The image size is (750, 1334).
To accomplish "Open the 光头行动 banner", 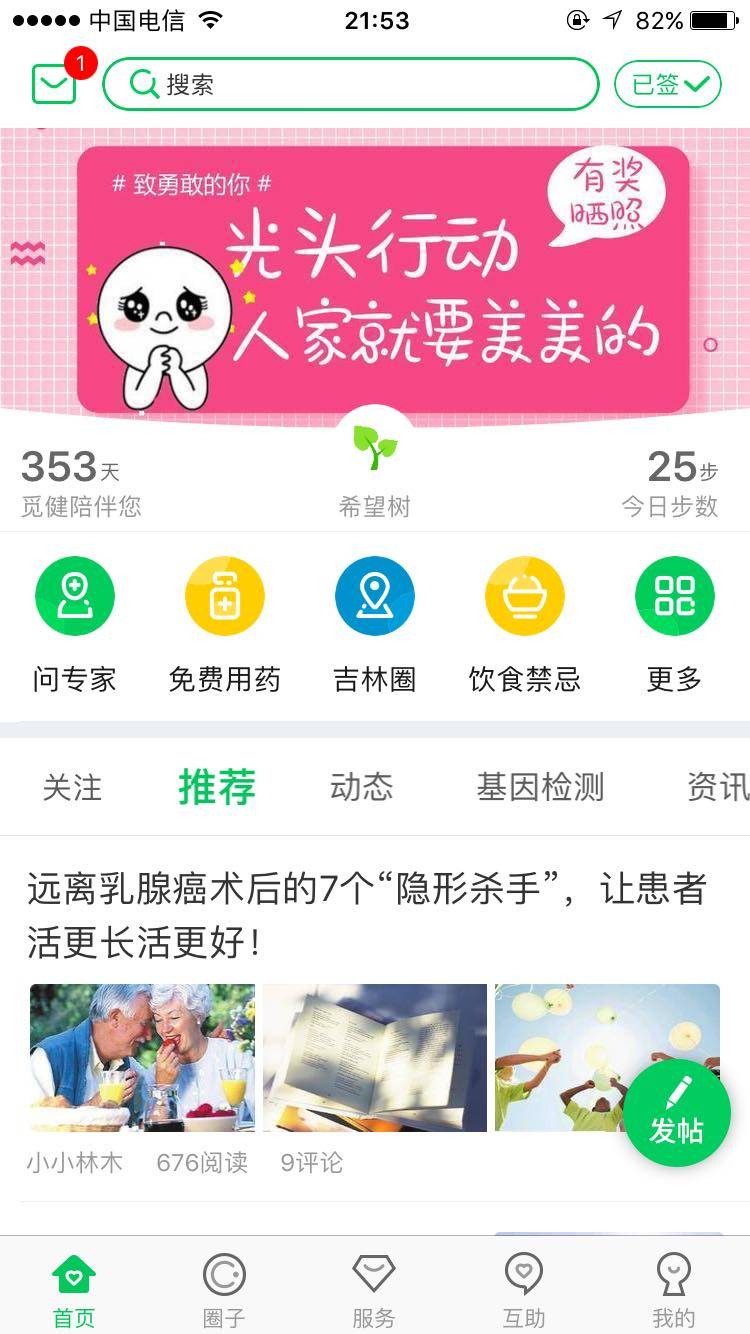I will click(383, 278).
